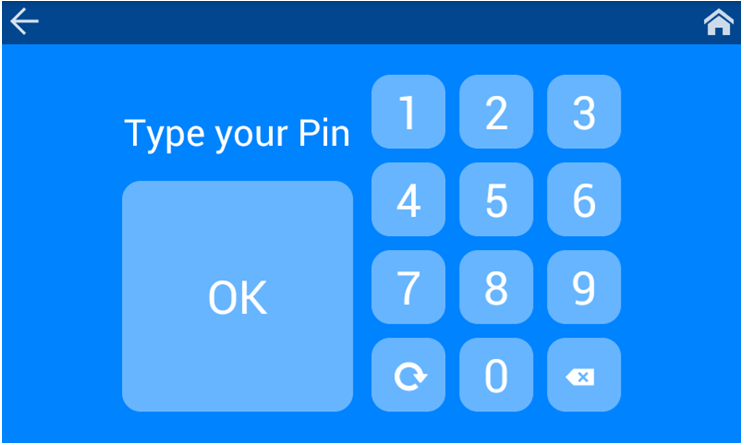Select digit 7 on the keypad
This screenshot has height=445, width=744.
[x=408, y=288]
